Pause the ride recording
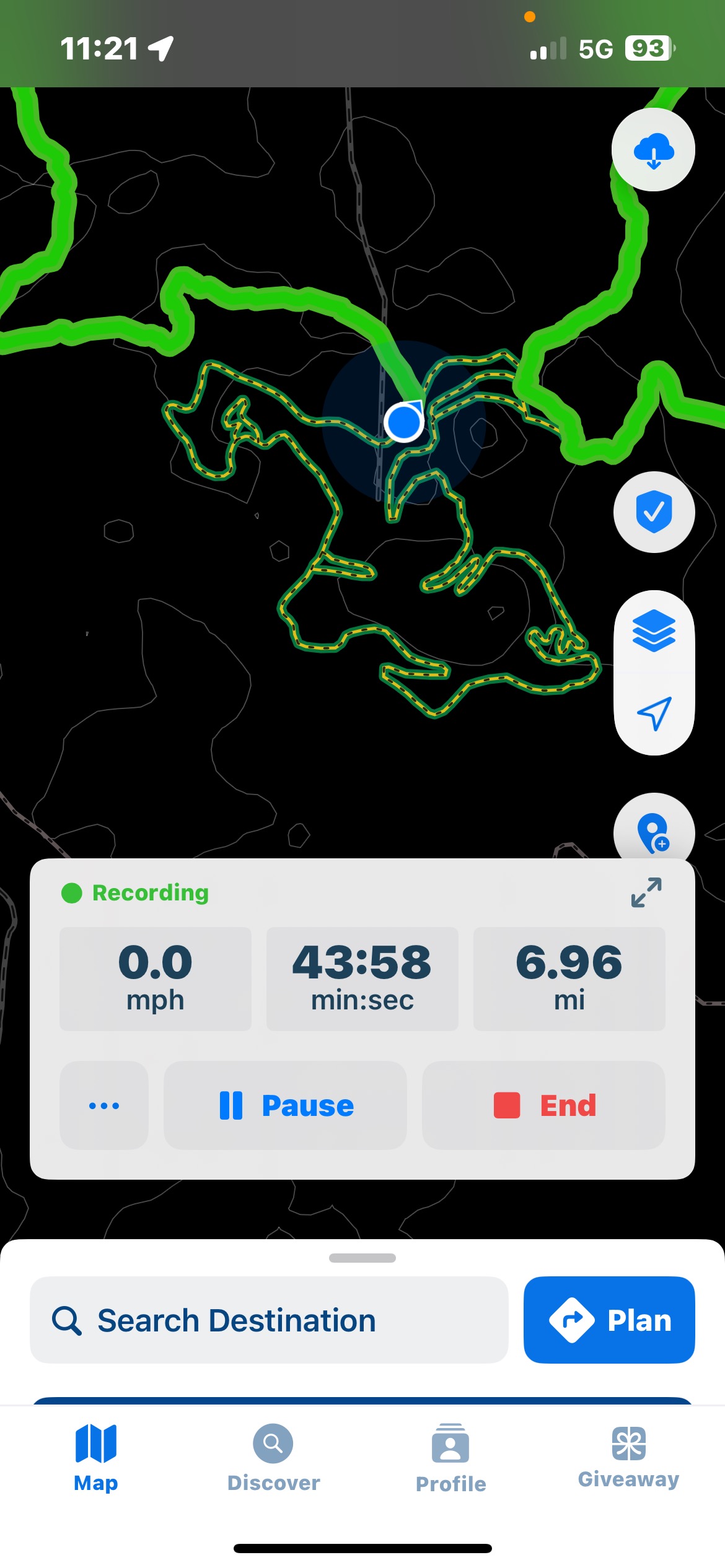This screenshot has width=725, height=1568. pyautogui.click(x=285, y=1105)
